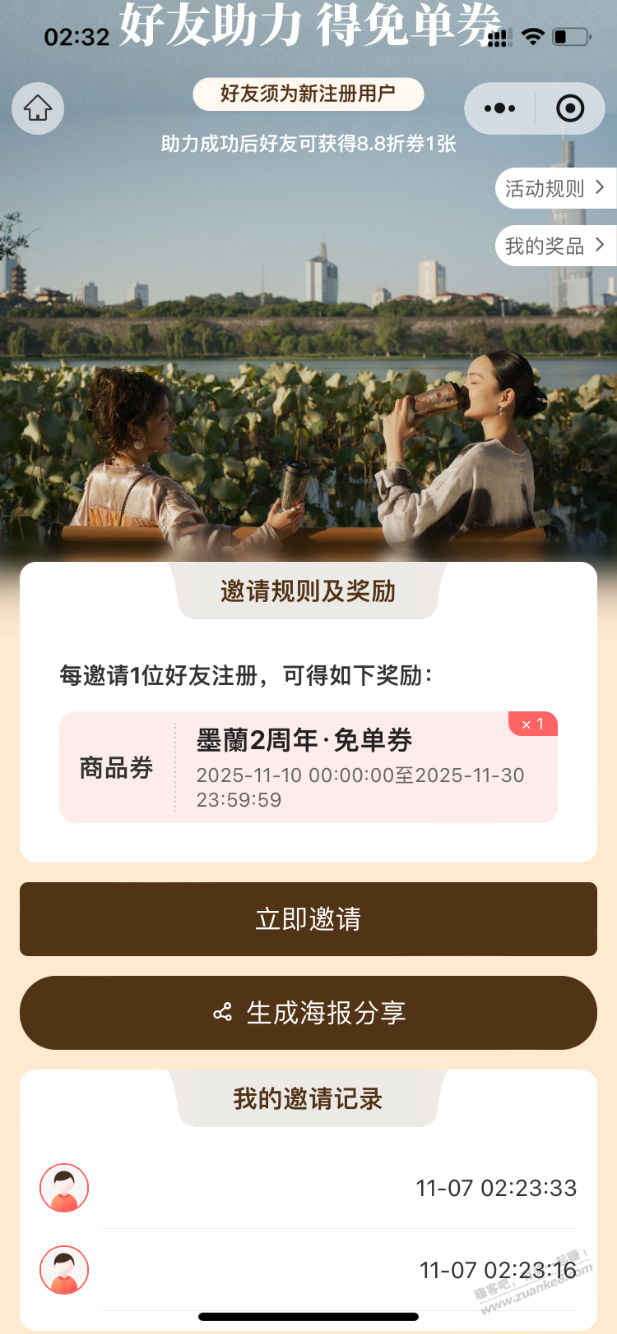Viewport: 617px width, 1334px height.
Task: Generate a share poster via 生成海报分享
Action: (x=308, y=1013)
